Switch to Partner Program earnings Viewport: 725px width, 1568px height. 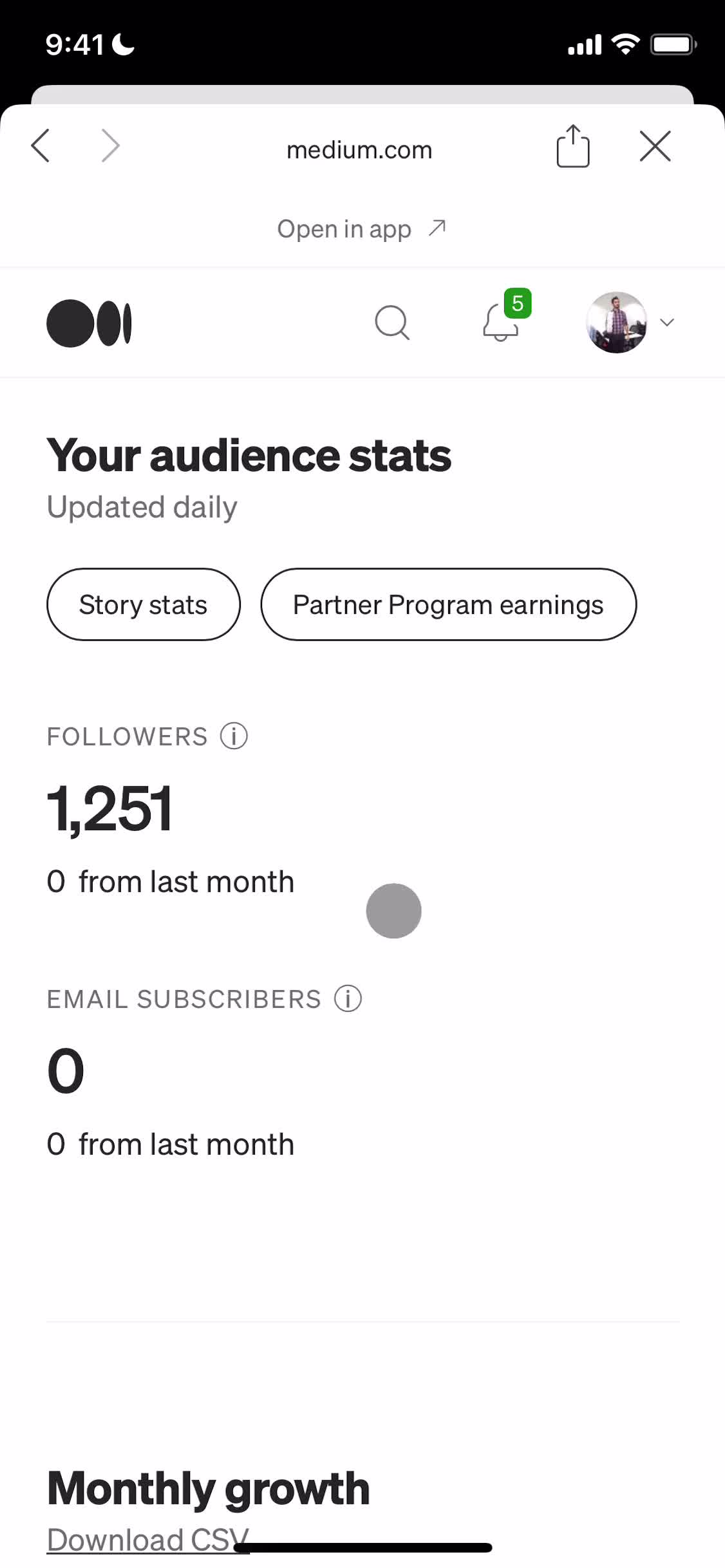point(448,604)
